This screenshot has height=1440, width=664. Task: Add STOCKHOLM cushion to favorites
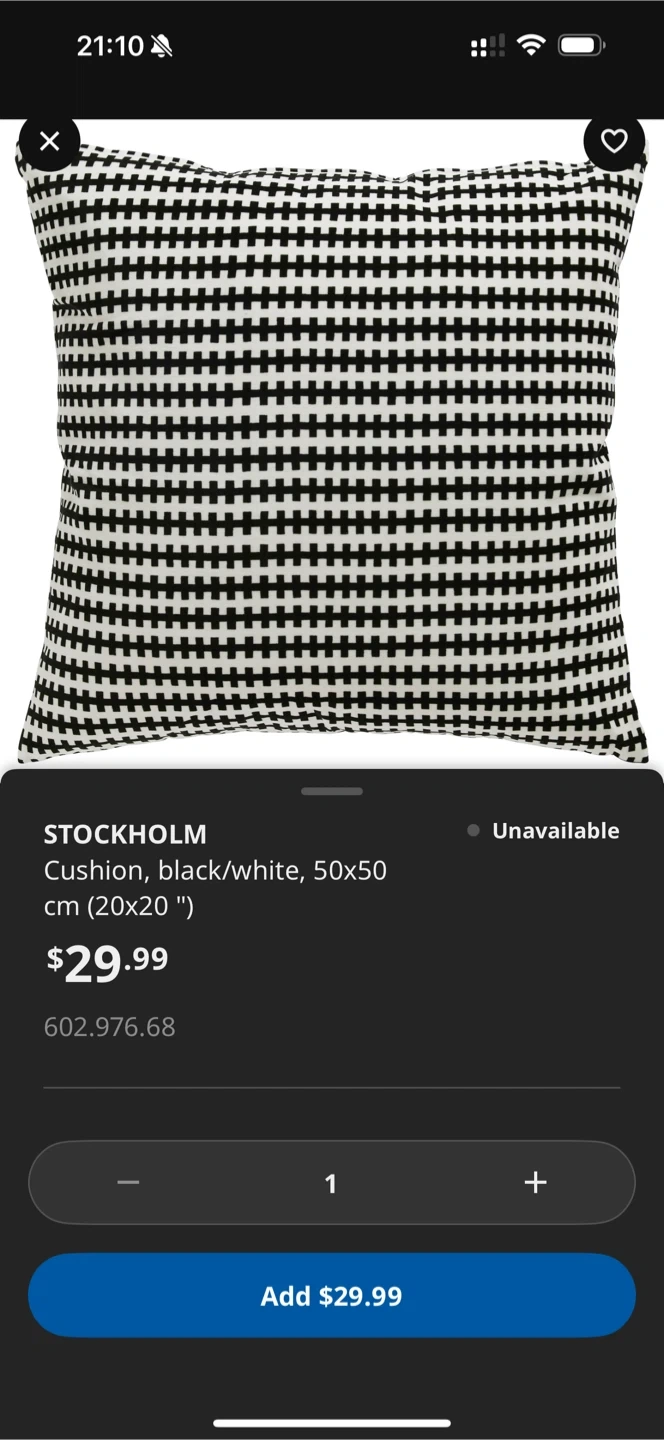(614, 142)
